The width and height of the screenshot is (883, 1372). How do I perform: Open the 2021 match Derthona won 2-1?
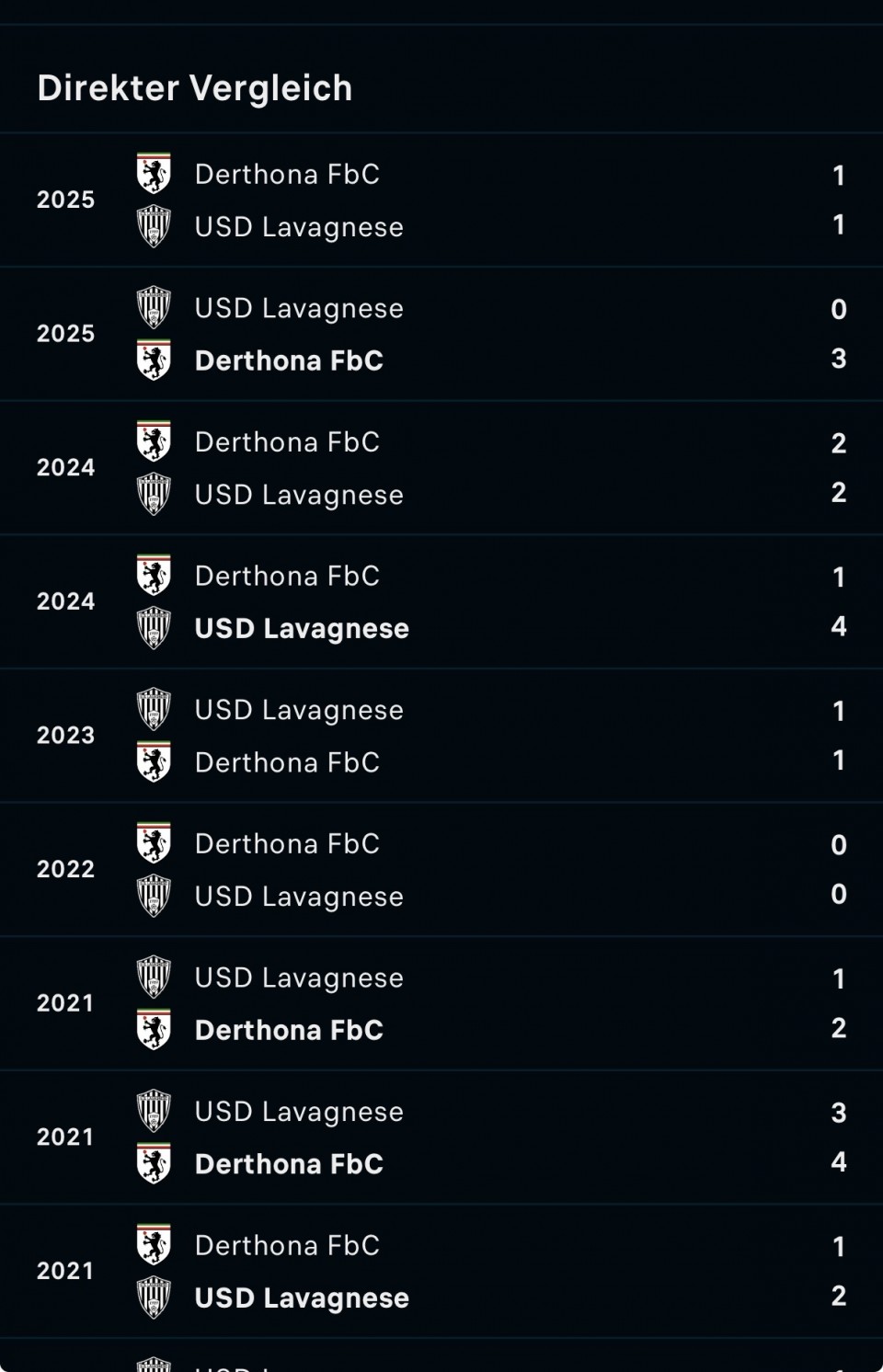pyautogui.click(x=441, y=1003)
